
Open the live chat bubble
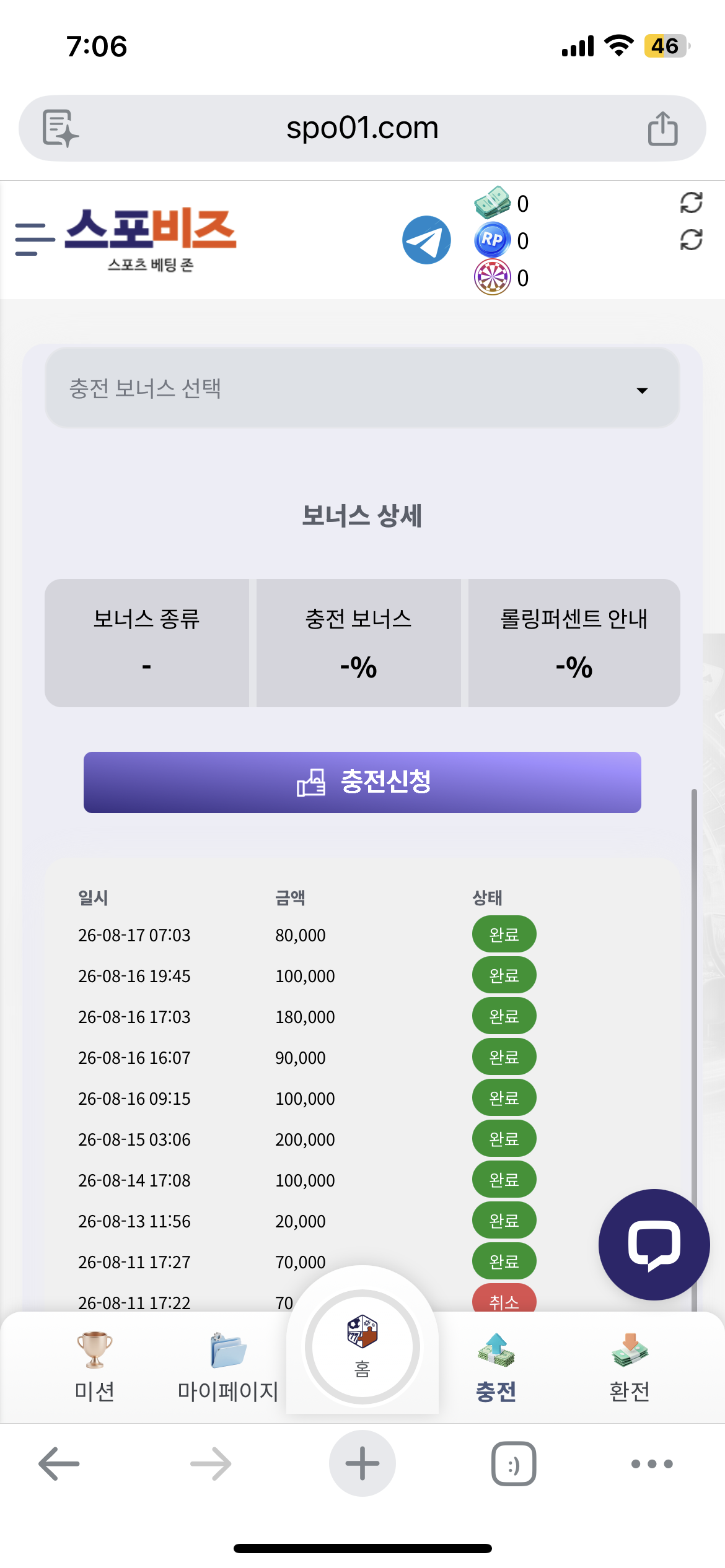coord(654,1244)
